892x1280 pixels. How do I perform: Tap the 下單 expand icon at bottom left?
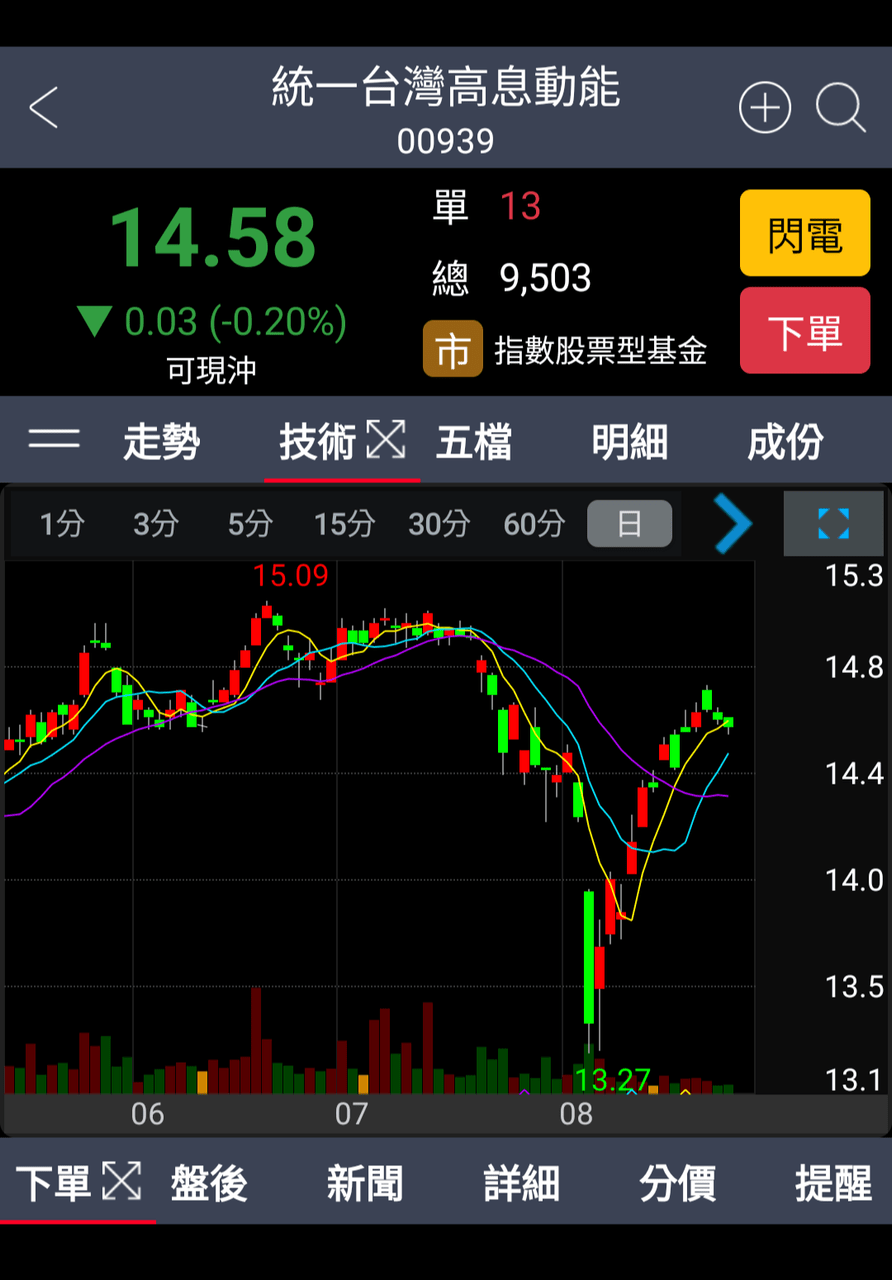124,1181
